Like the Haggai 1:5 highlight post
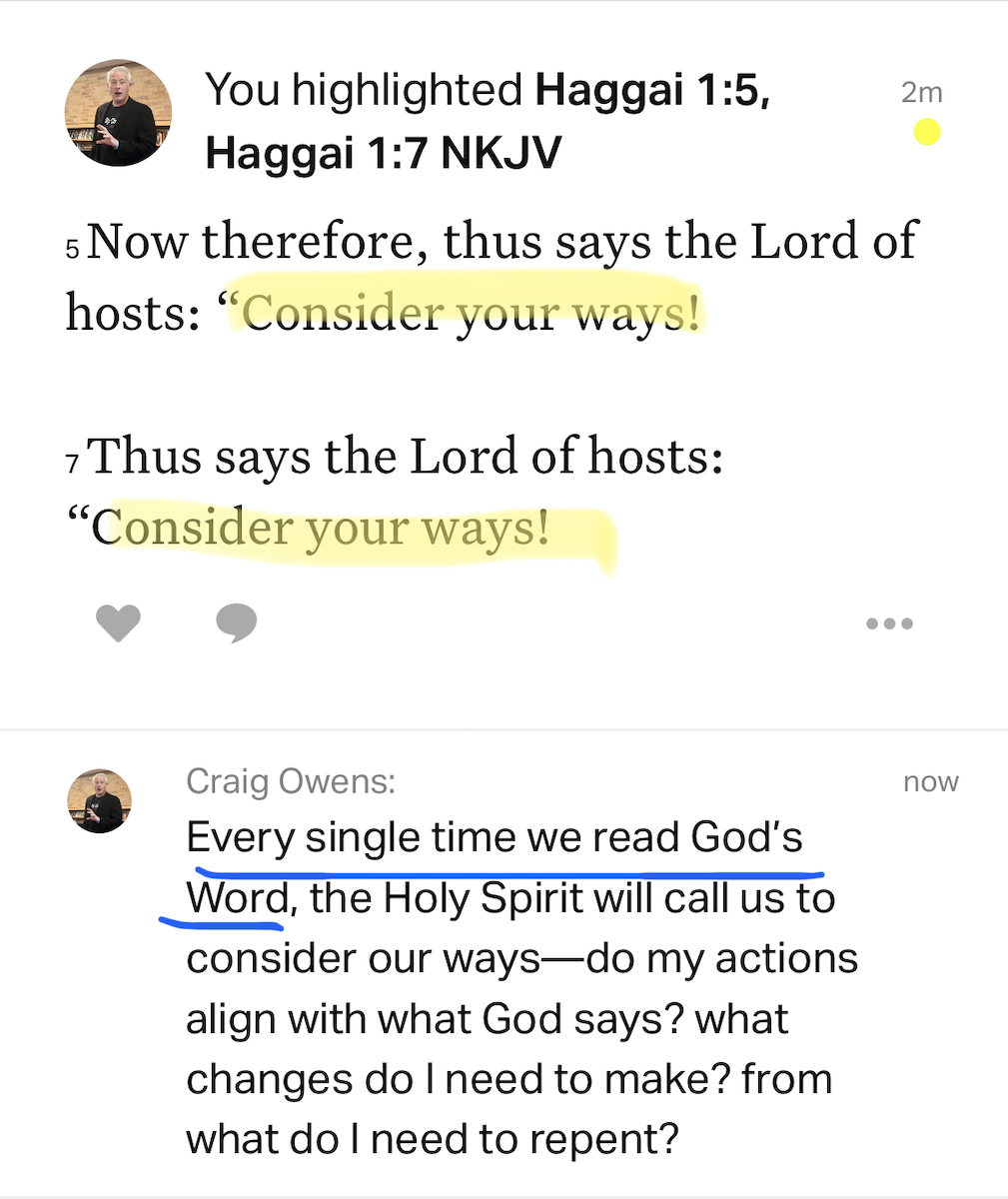 coord(118,623)
